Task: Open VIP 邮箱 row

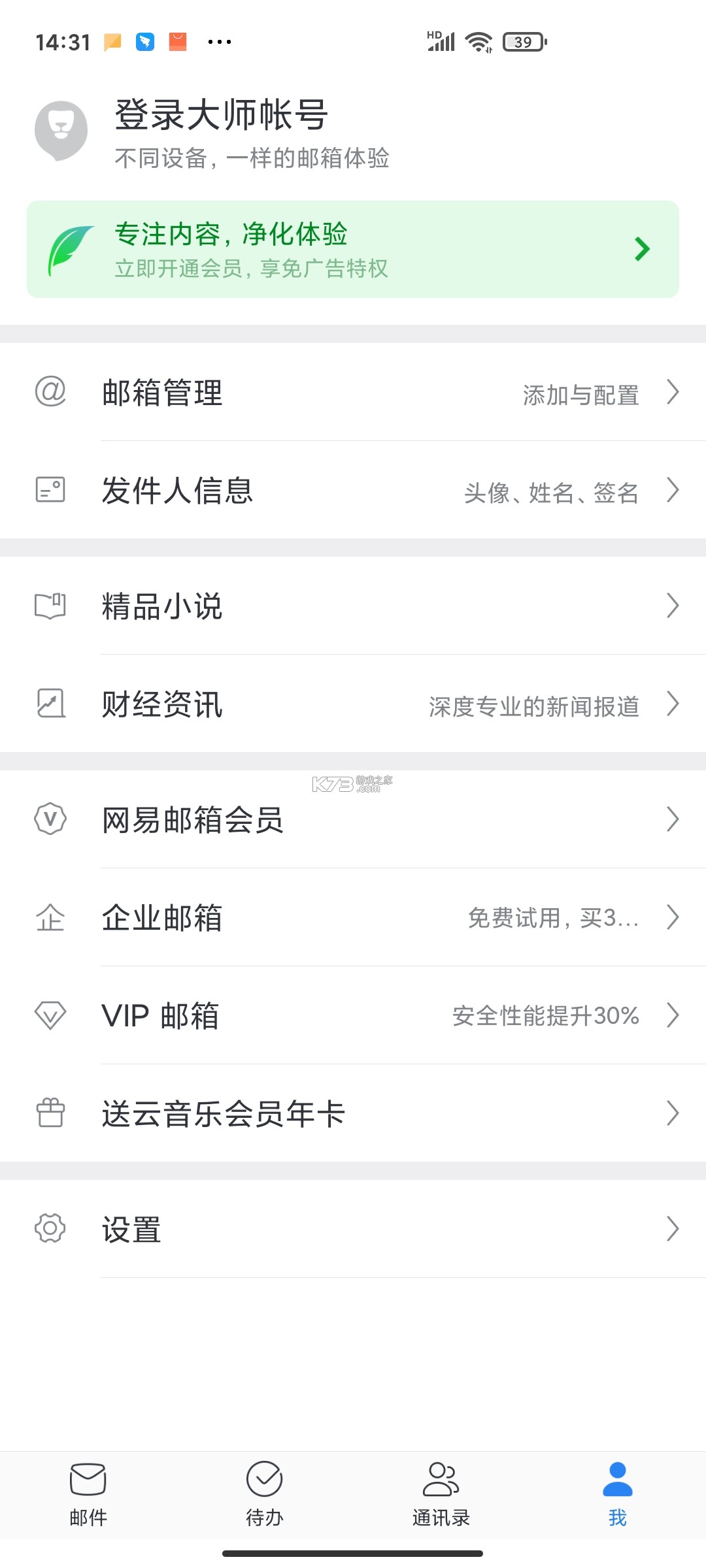Action: [x=353, y=1016]
